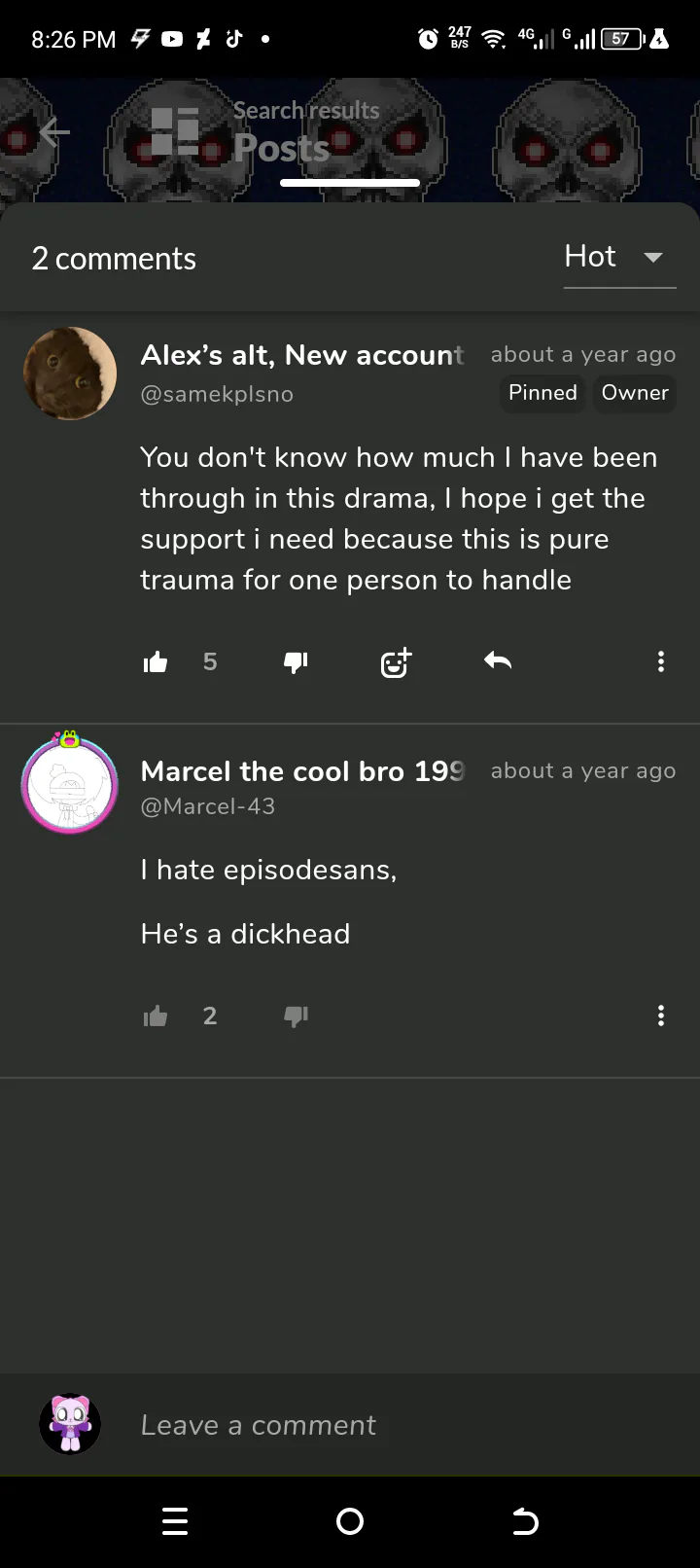Tap the Leave a comment field
Viewport: 700px width, 1568px height.
click(389, 1425)
